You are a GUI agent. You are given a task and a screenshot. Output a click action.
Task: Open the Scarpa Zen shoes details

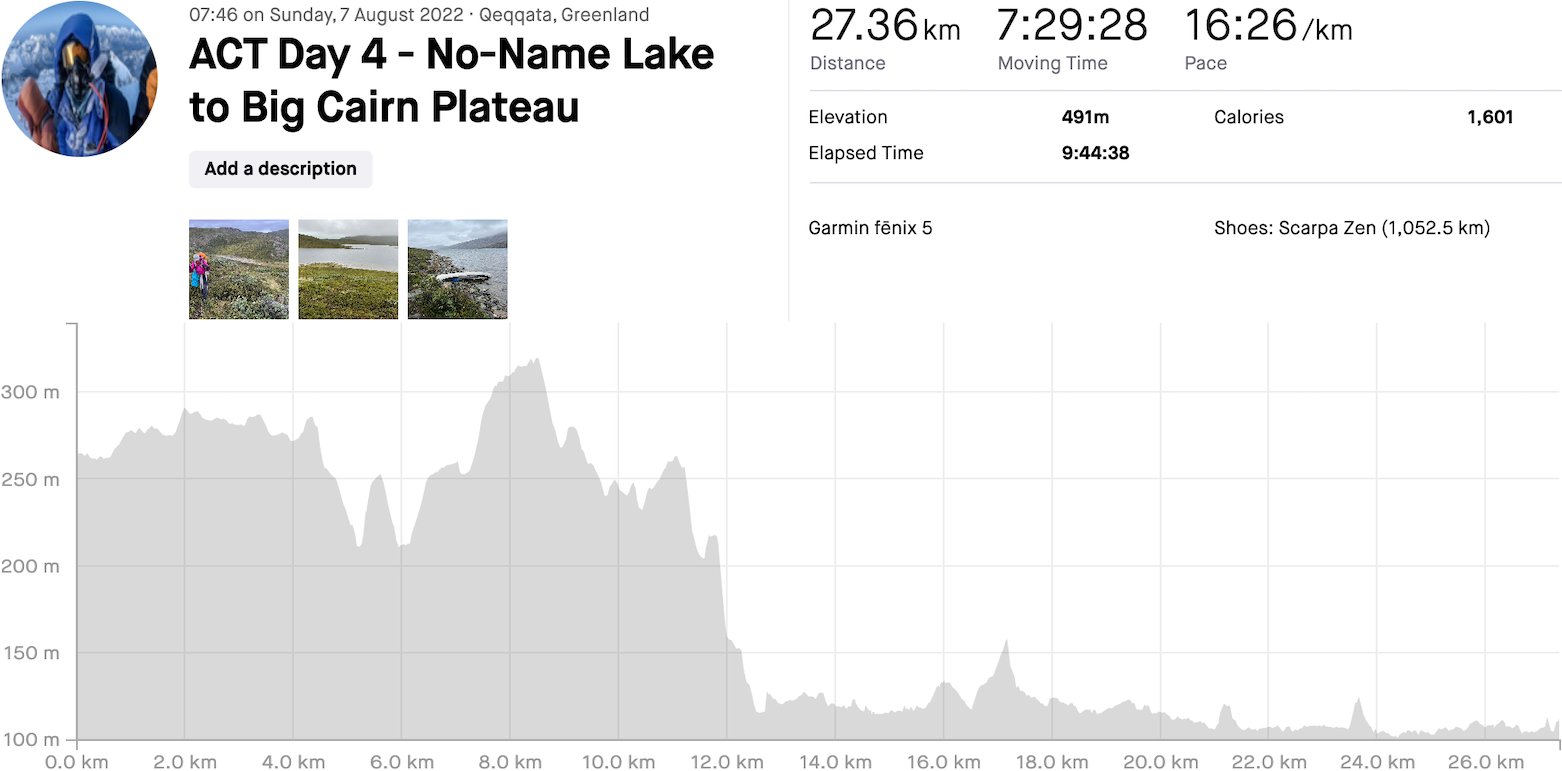(x=1351, y=228)
